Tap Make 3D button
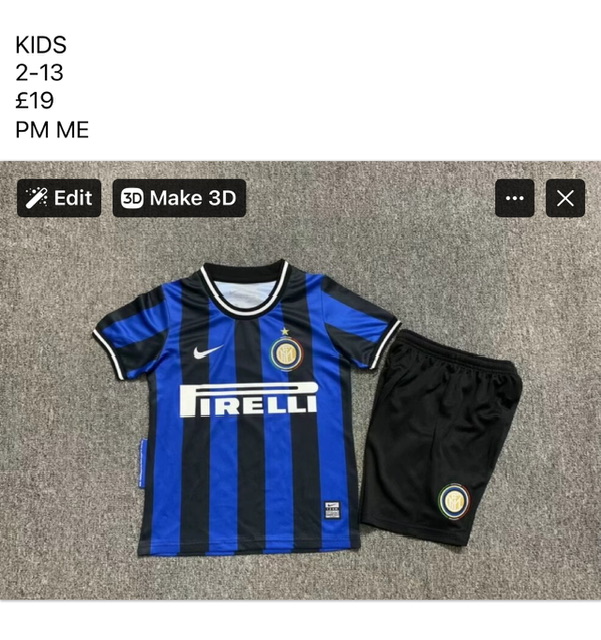The image size is (601, 640). point(179,198)
